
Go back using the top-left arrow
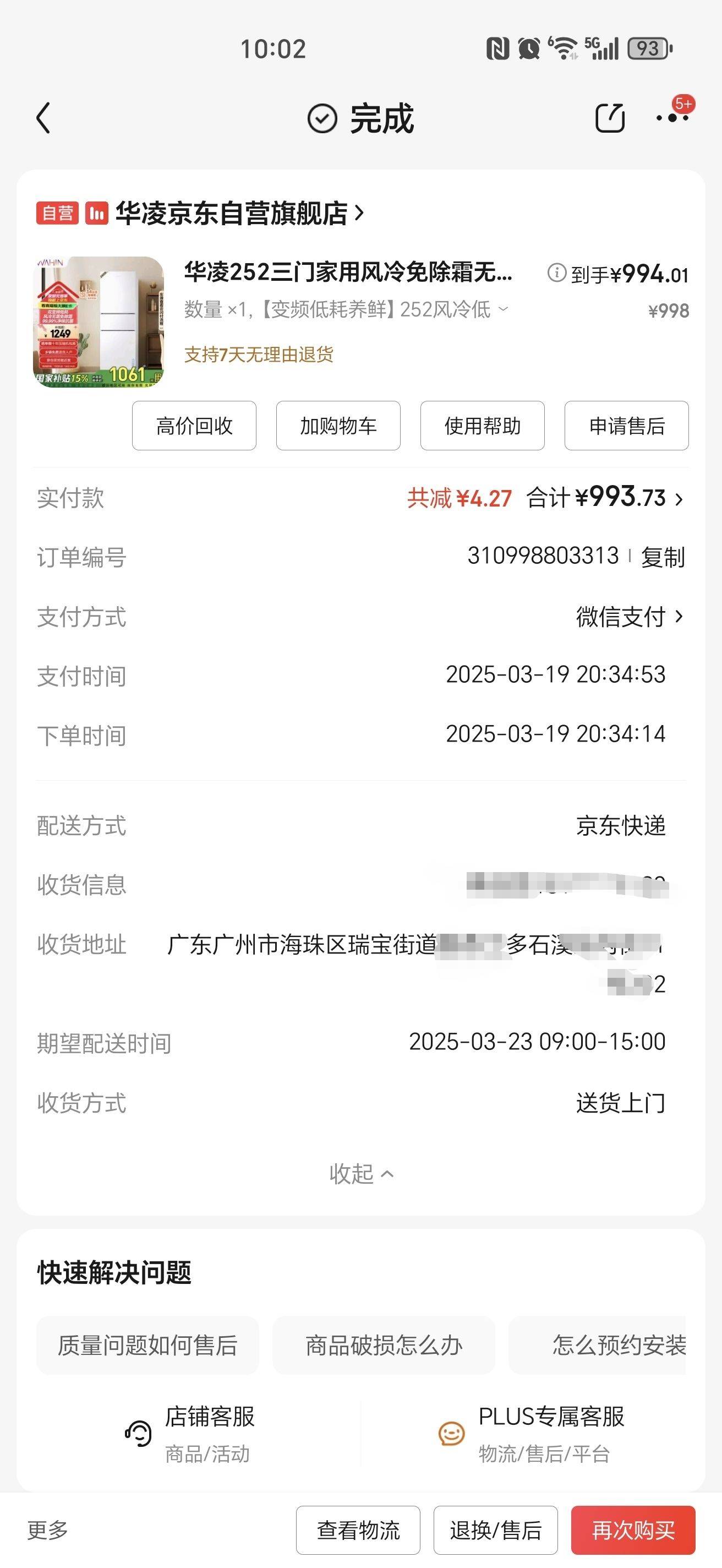point(43,118)
